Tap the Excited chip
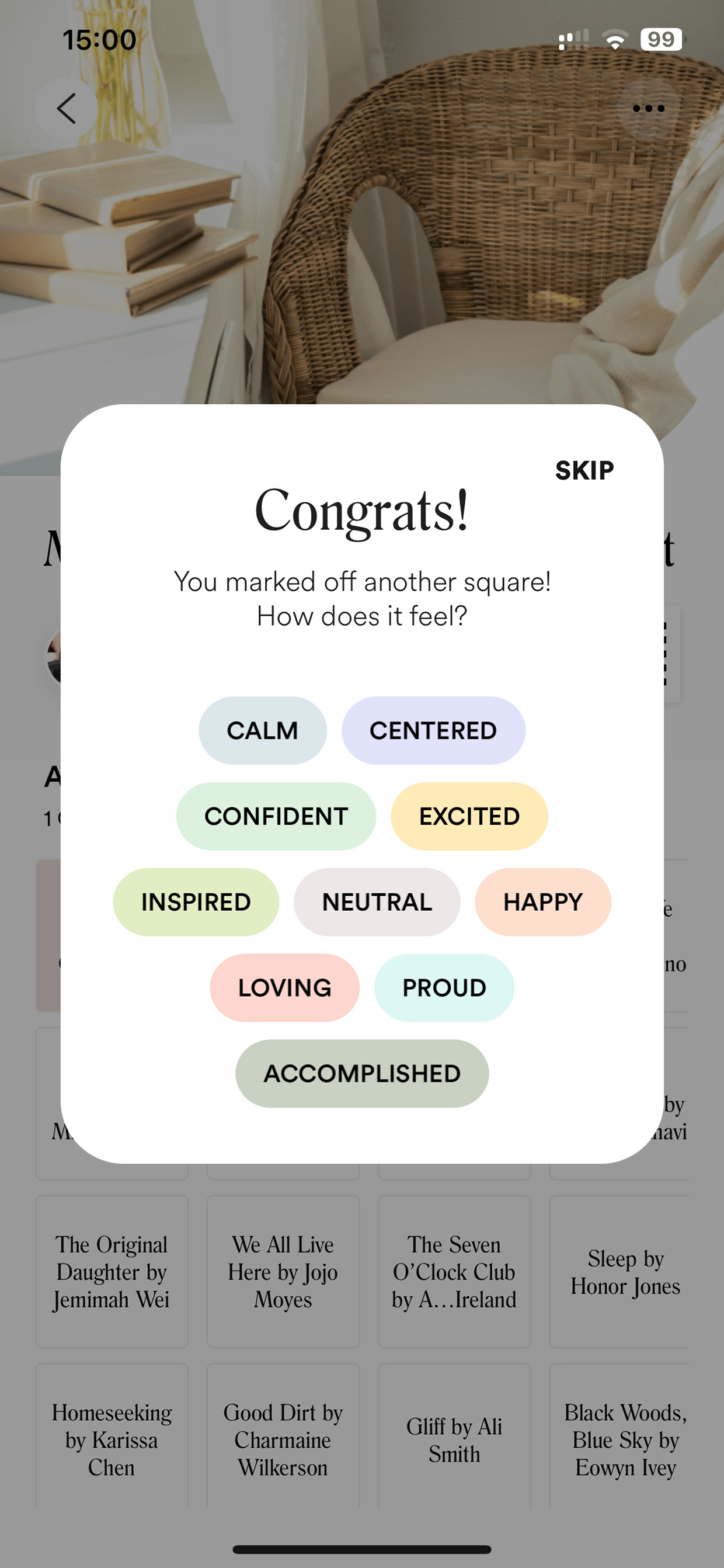 (x=469, y=816)
